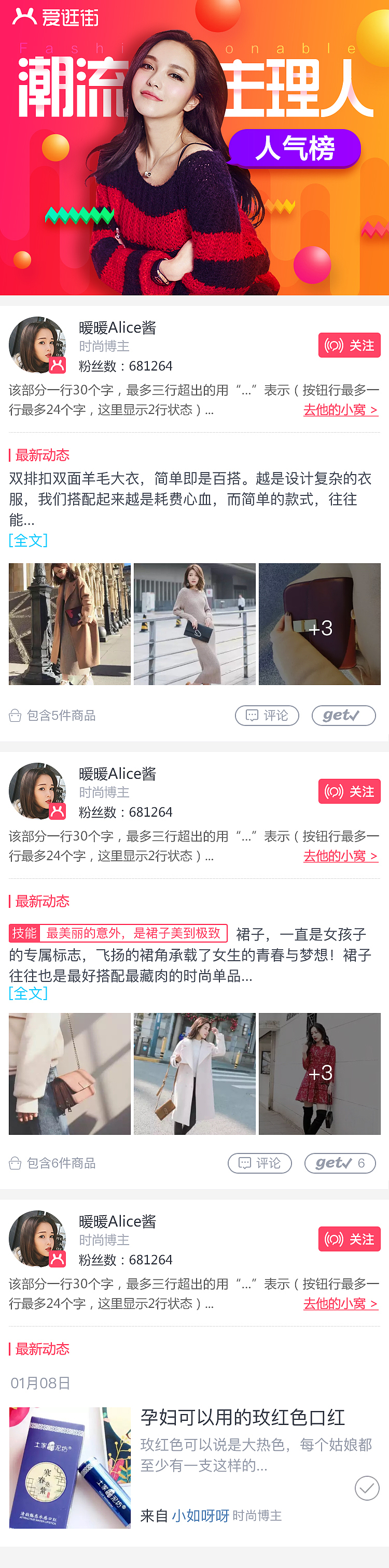Open 去他的小窝 link above the 01月08日 entry

340,1303
